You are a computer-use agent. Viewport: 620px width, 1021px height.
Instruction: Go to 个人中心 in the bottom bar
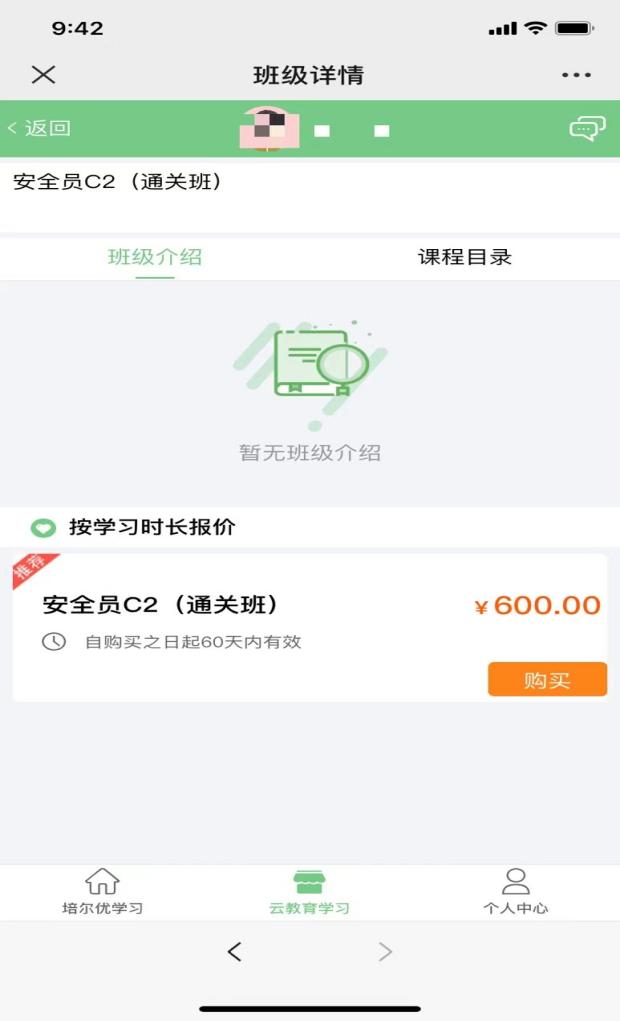click(516, 891)
